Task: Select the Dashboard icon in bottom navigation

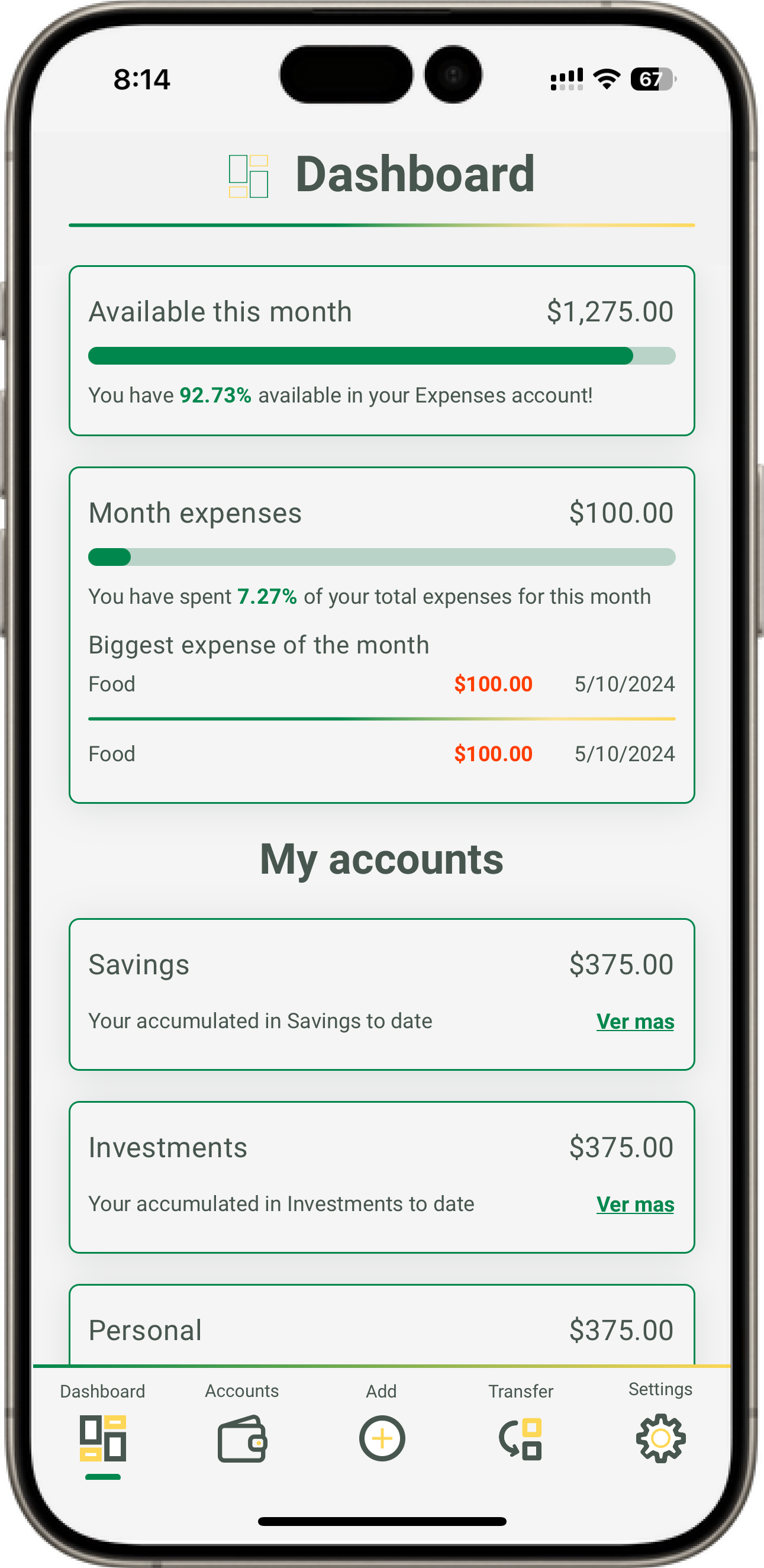Action: pos(103,1440)
